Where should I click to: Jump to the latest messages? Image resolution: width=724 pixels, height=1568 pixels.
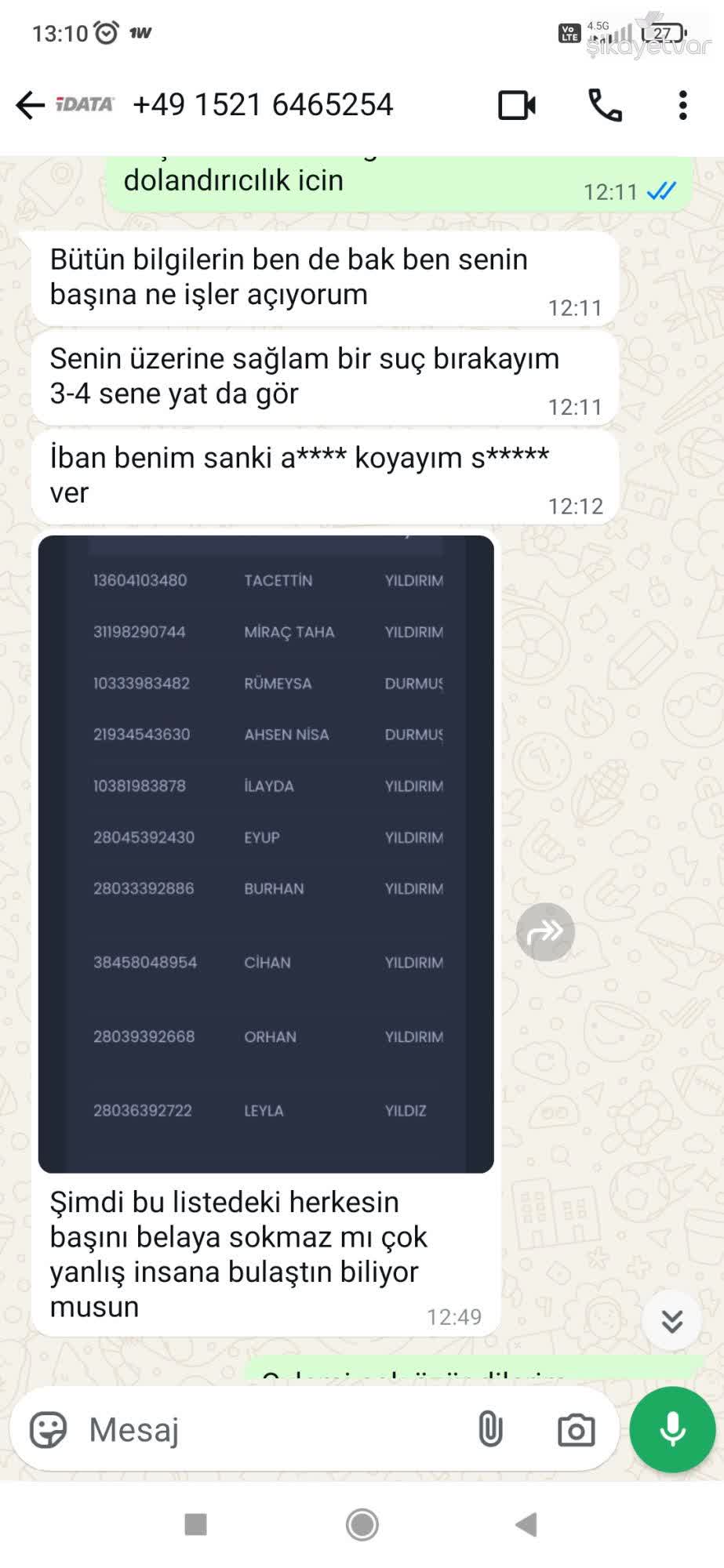[x=671, y=1320]
